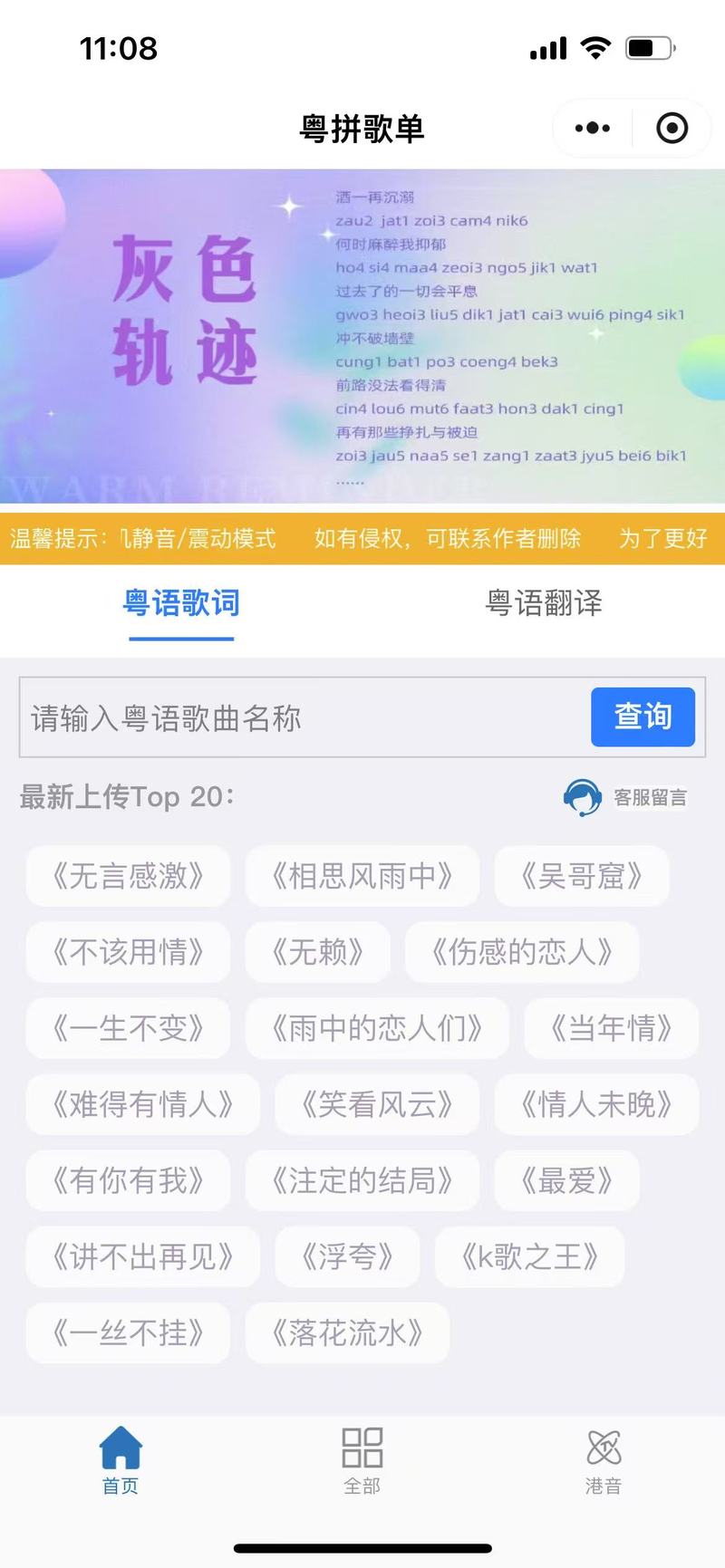
Task: Focus the song name search field
Action: [304, 717]
